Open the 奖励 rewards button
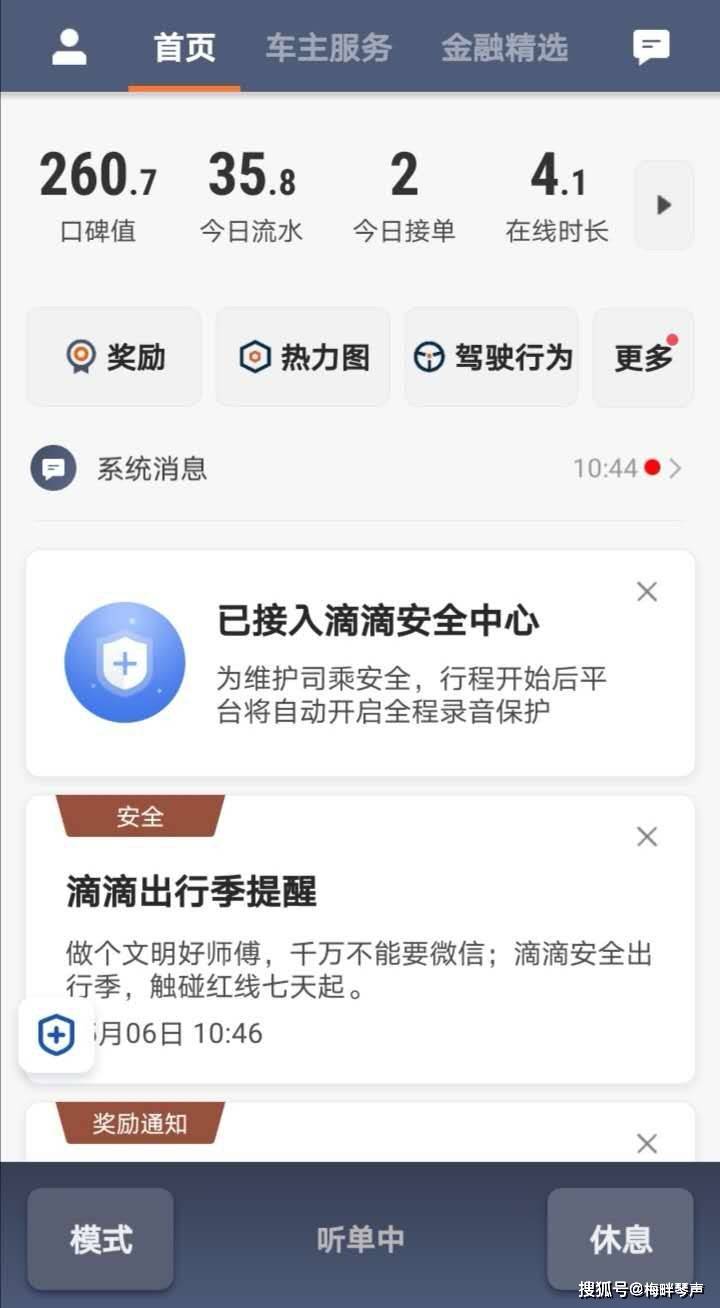The width and height of the screenshot is (720, 1308). 114,357
